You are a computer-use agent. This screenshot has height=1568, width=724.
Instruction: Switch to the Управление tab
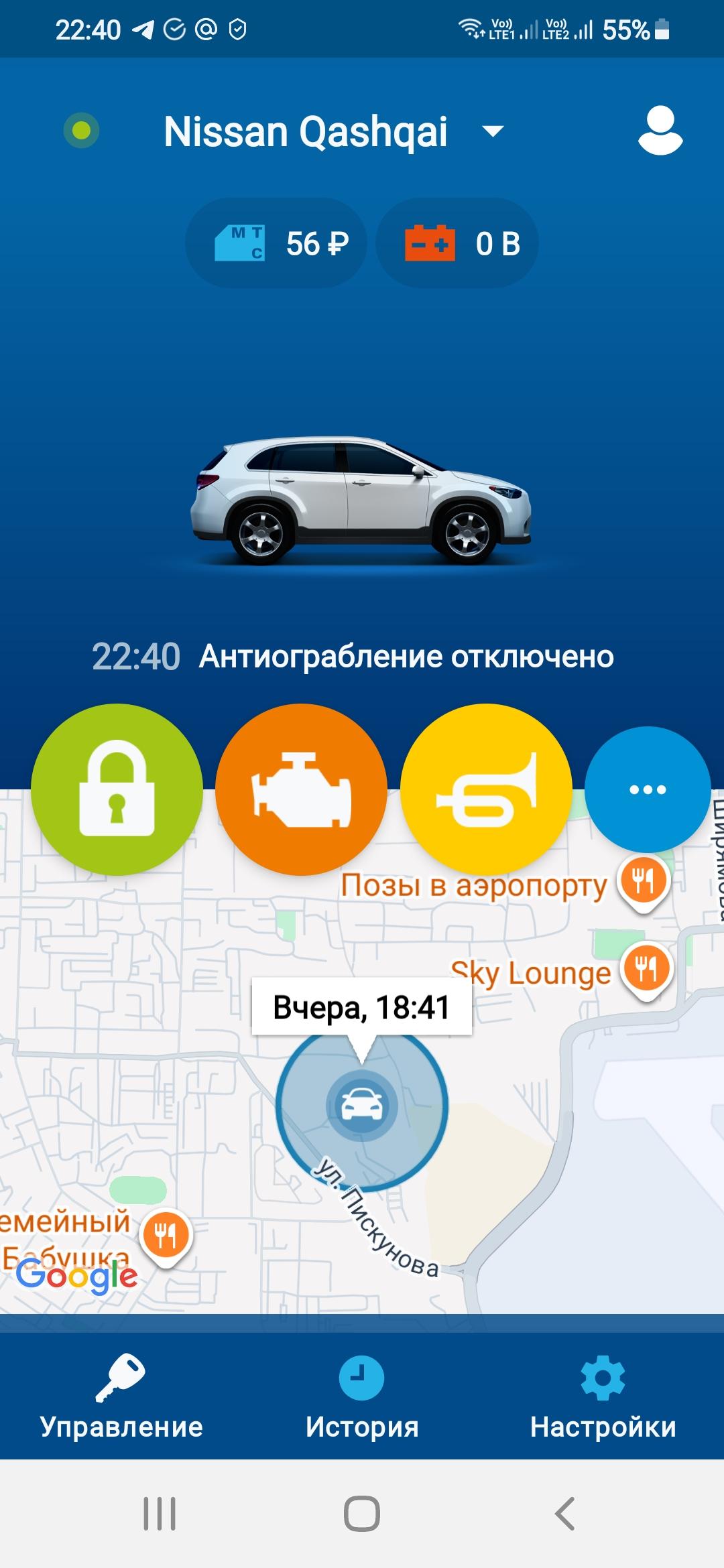pyautogui.click(x=121, y=1396)
